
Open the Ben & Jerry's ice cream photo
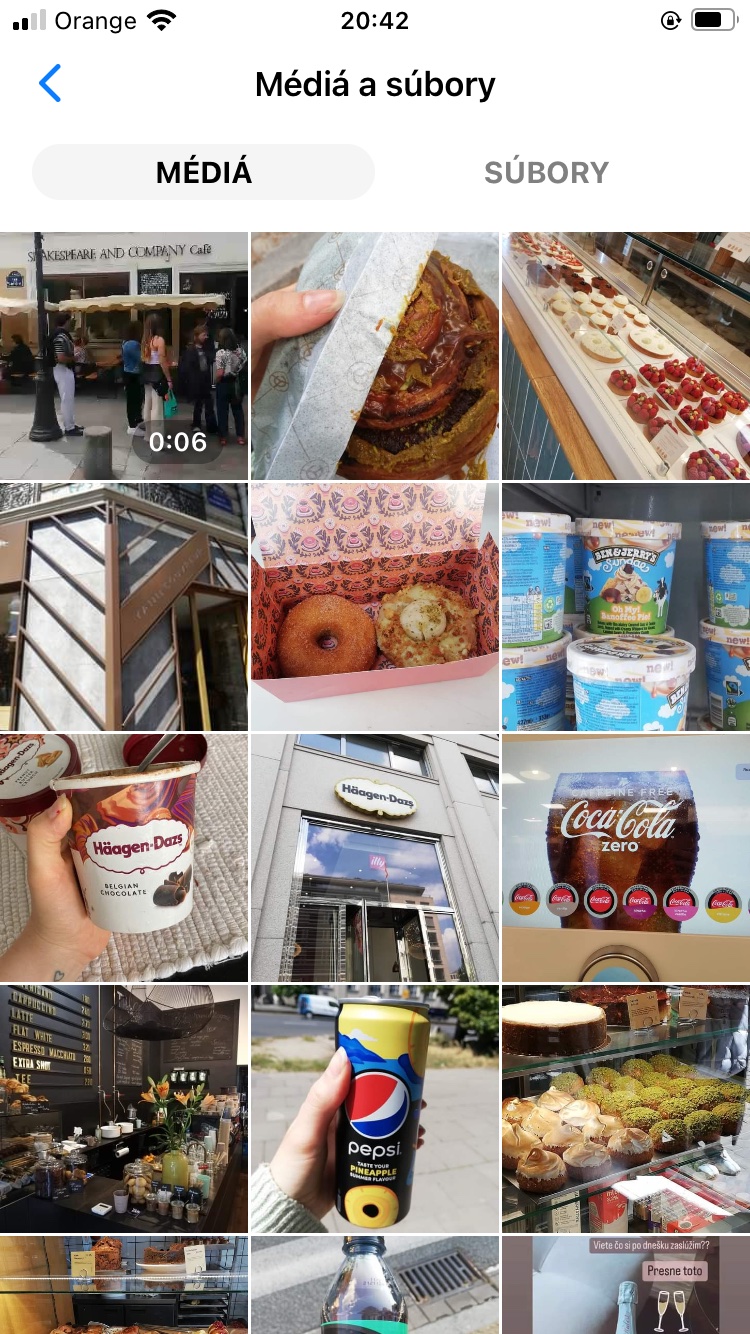[x=626, y=607]
